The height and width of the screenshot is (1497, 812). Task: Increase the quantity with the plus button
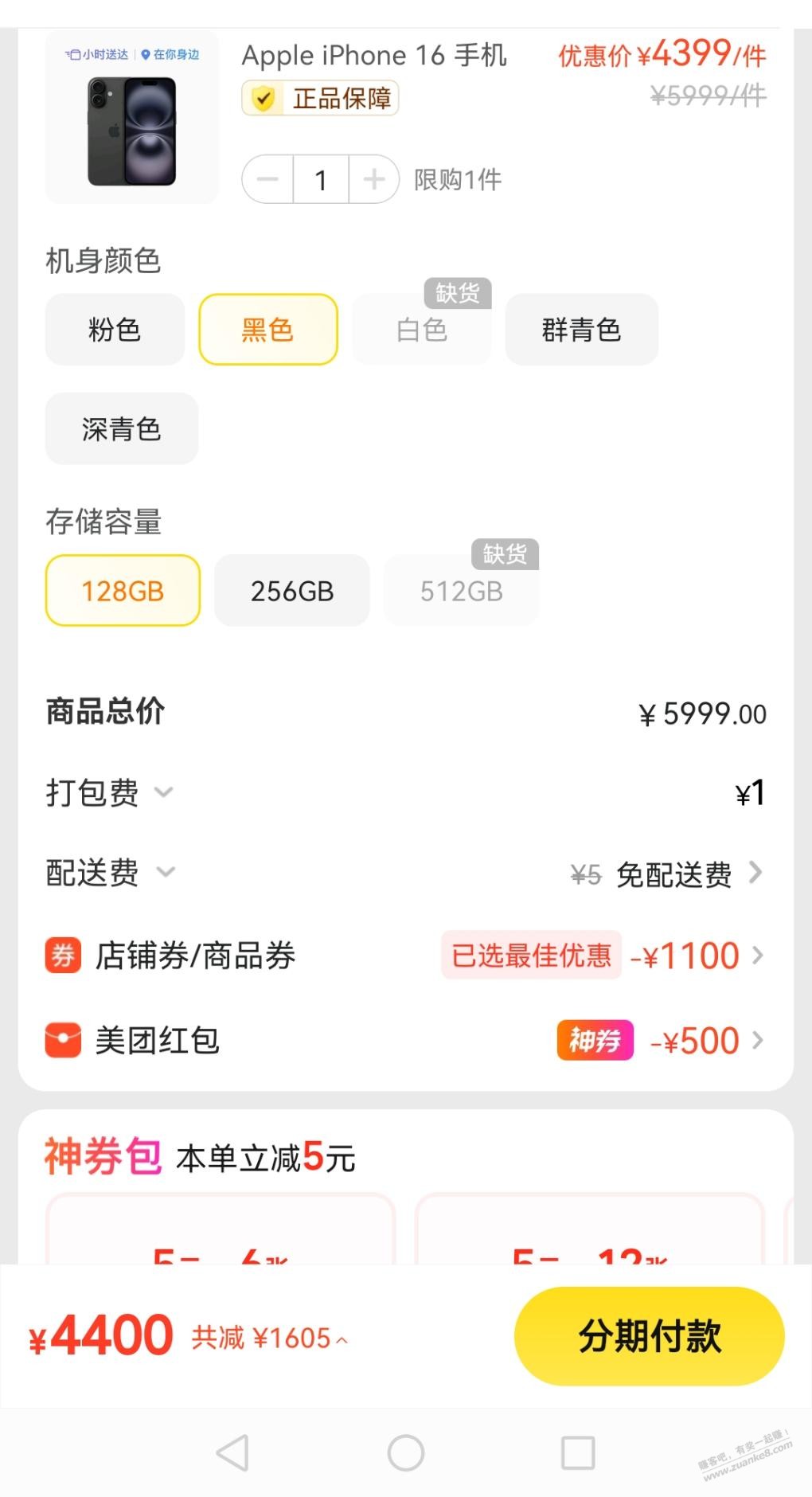click(373, 180)
